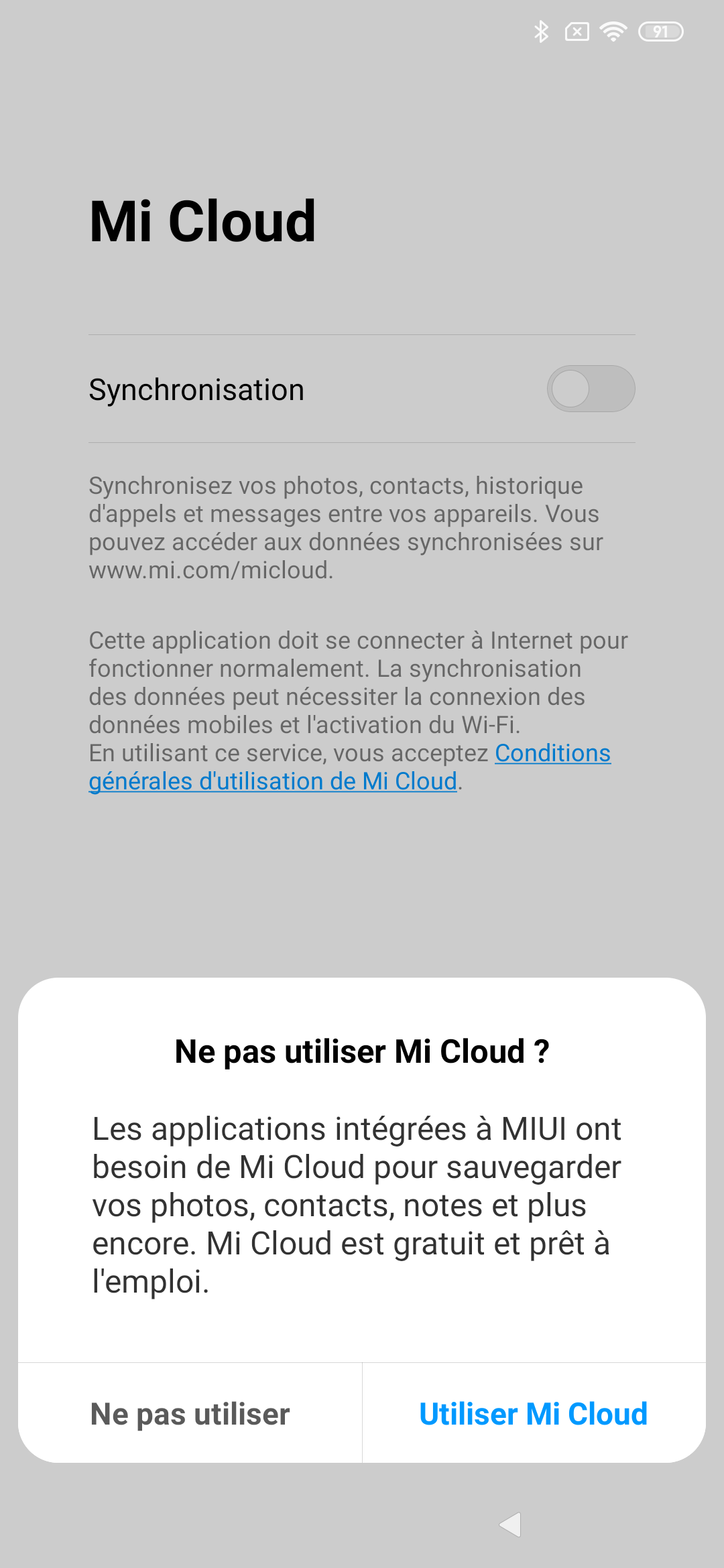Screen dimensions: 724x1568
Task: Open Mi Cloud terms of use link
Action: 273,781
